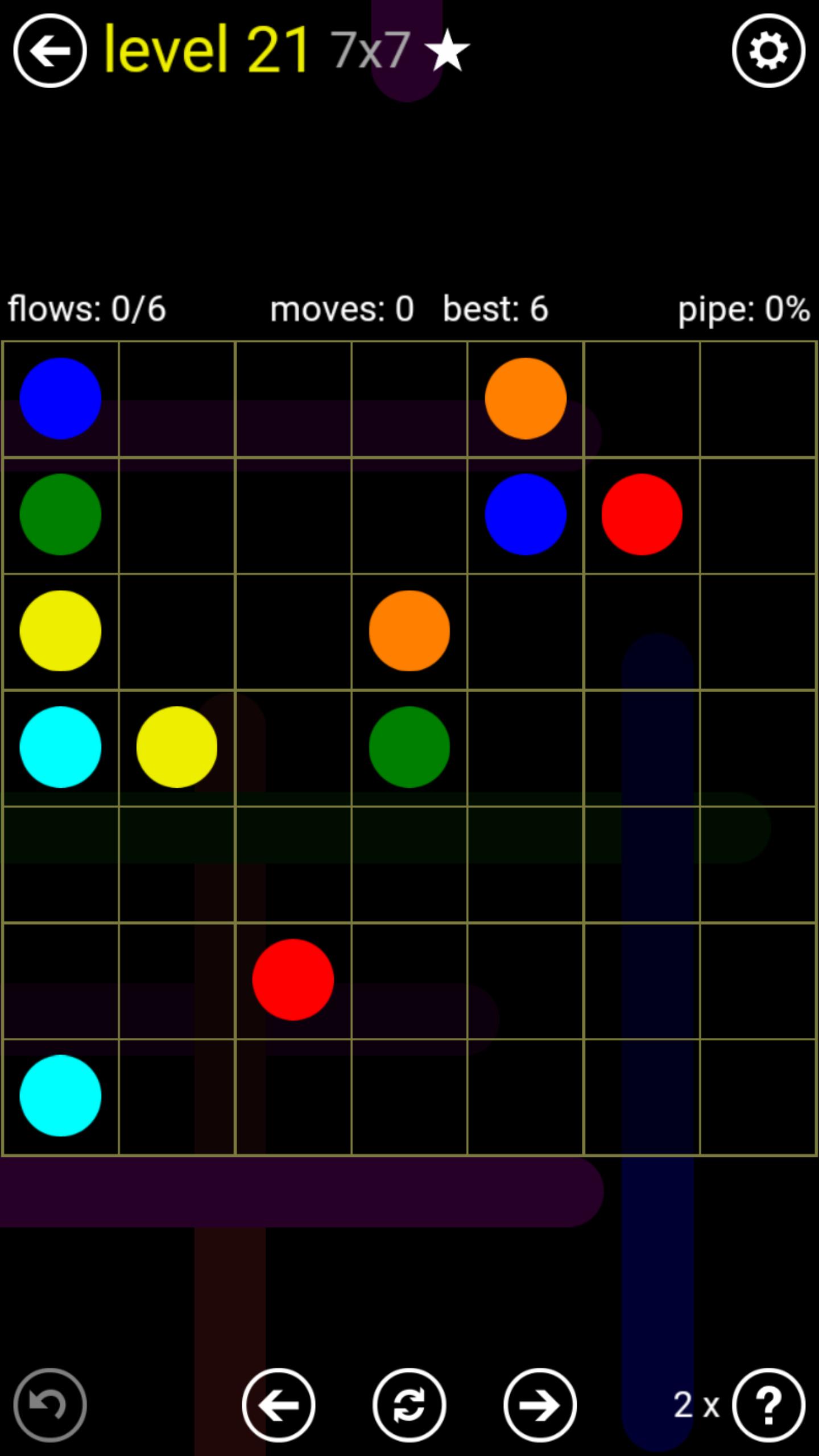This screenshot has width=819, height=1456.
Task: Restart the current level
Action: 409,1405
